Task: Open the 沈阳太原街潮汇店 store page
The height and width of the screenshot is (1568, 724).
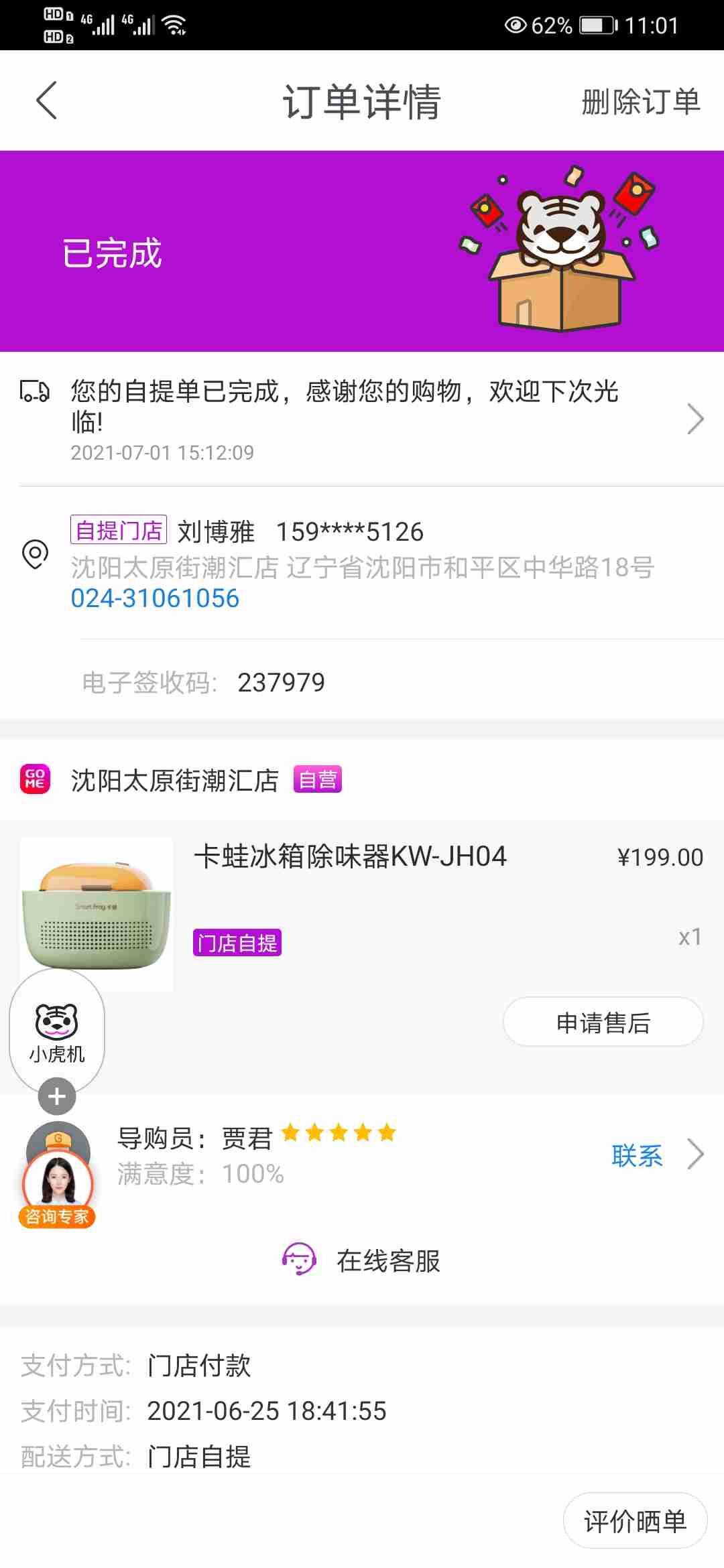Action: coord(175,780)
